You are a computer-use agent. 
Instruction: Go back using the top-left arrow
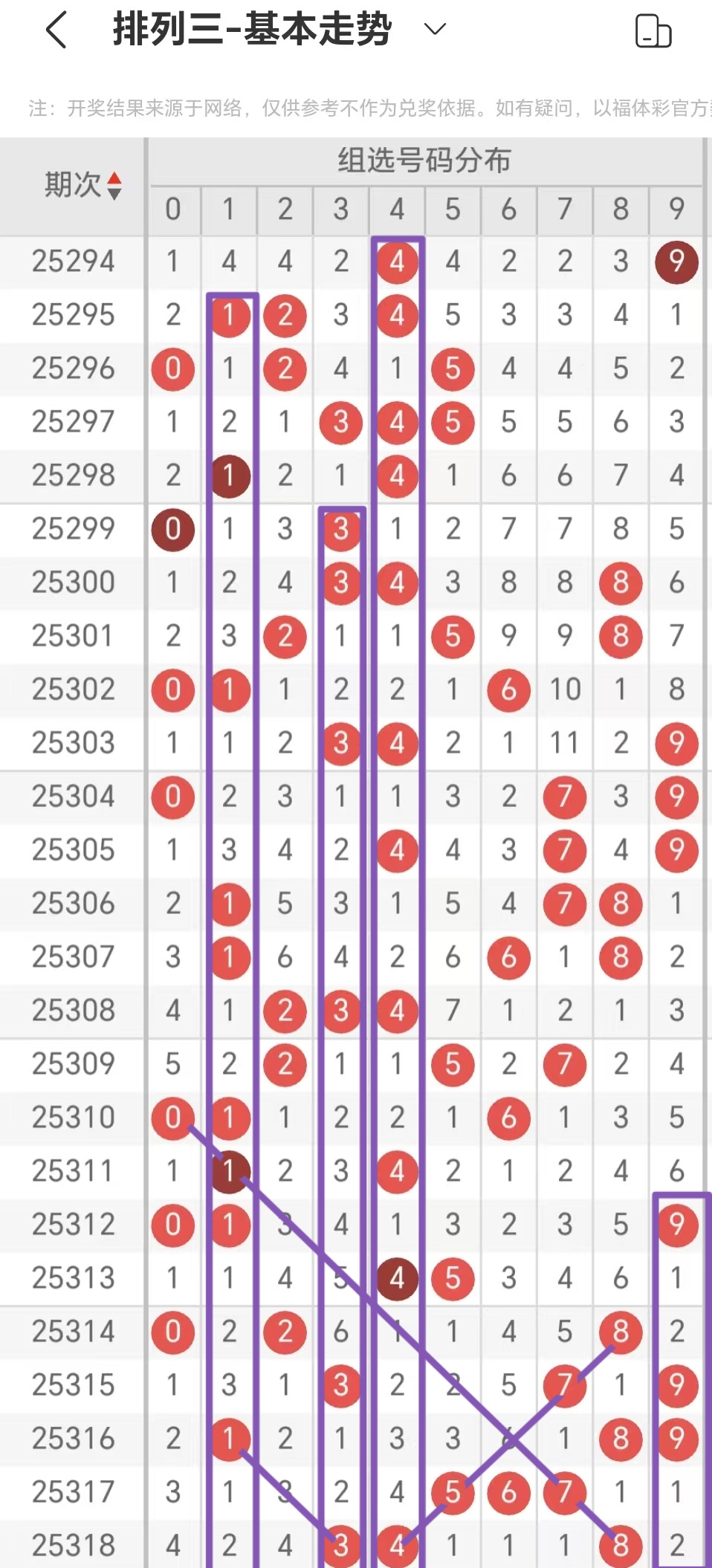[56, 30]
